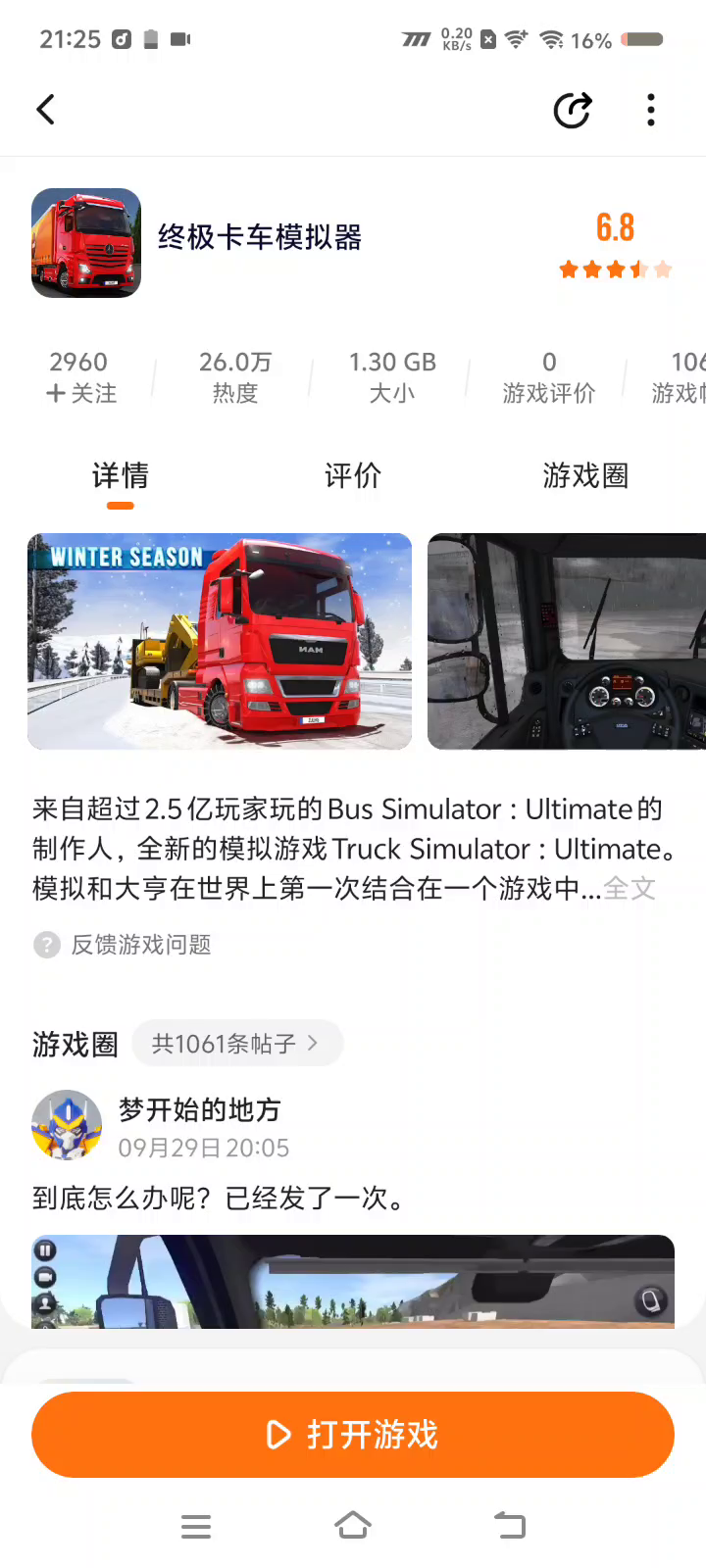Open the 游戏评价 count stat

click(x=548, y=377)
